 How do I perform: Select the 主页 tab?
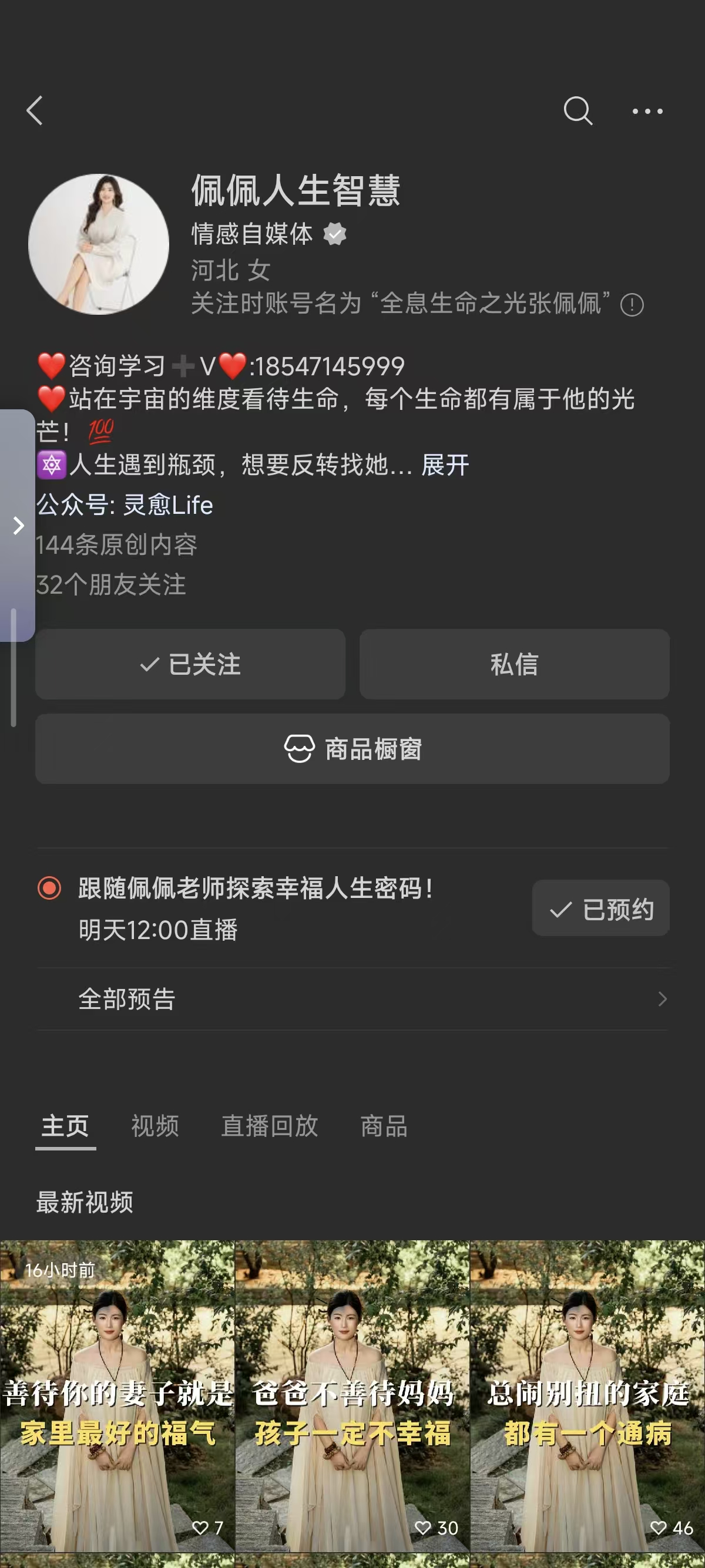pos(65,1126)
